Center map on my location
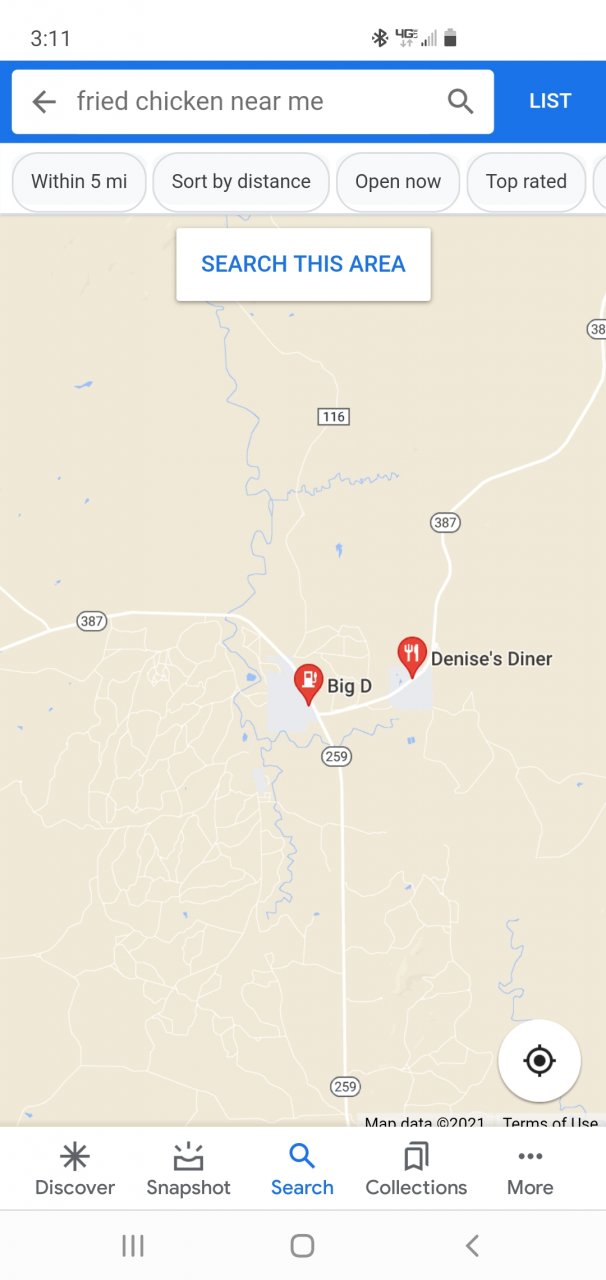The width and height of the screenshot is (606, 1280). pos(539,1060)
